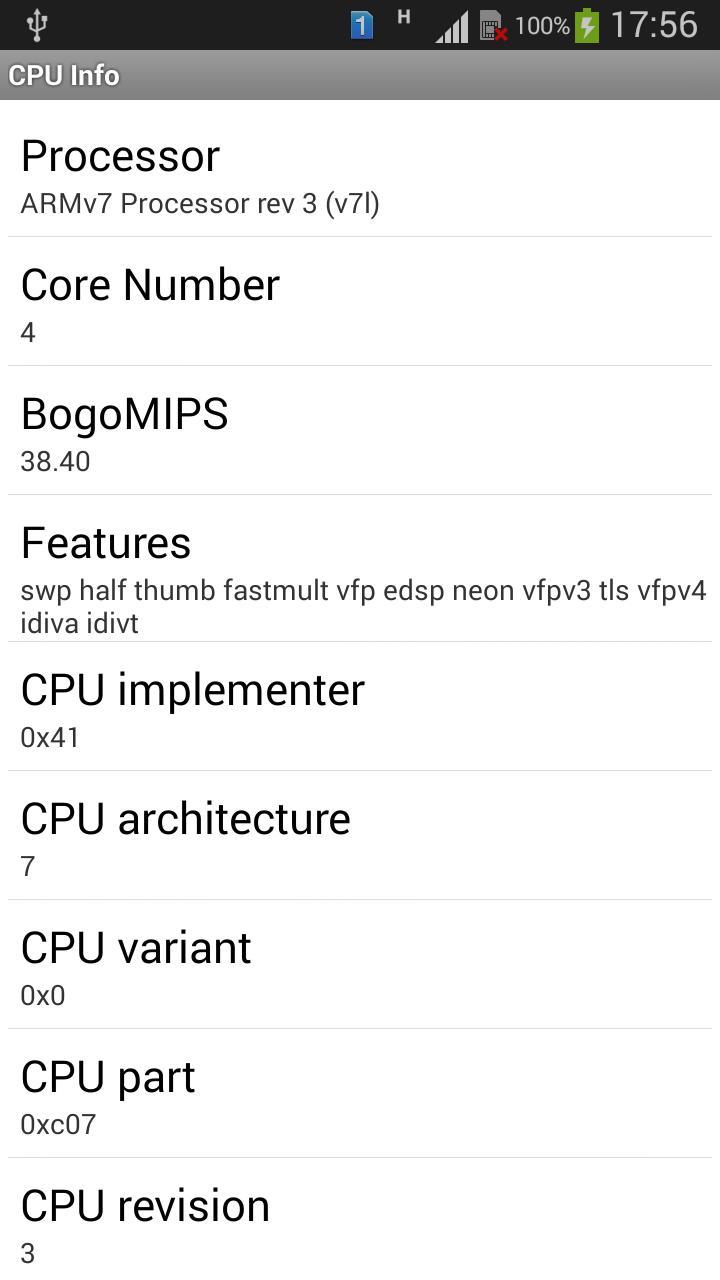
Task: Tap the Core Number entry
Action: point(360,303)
